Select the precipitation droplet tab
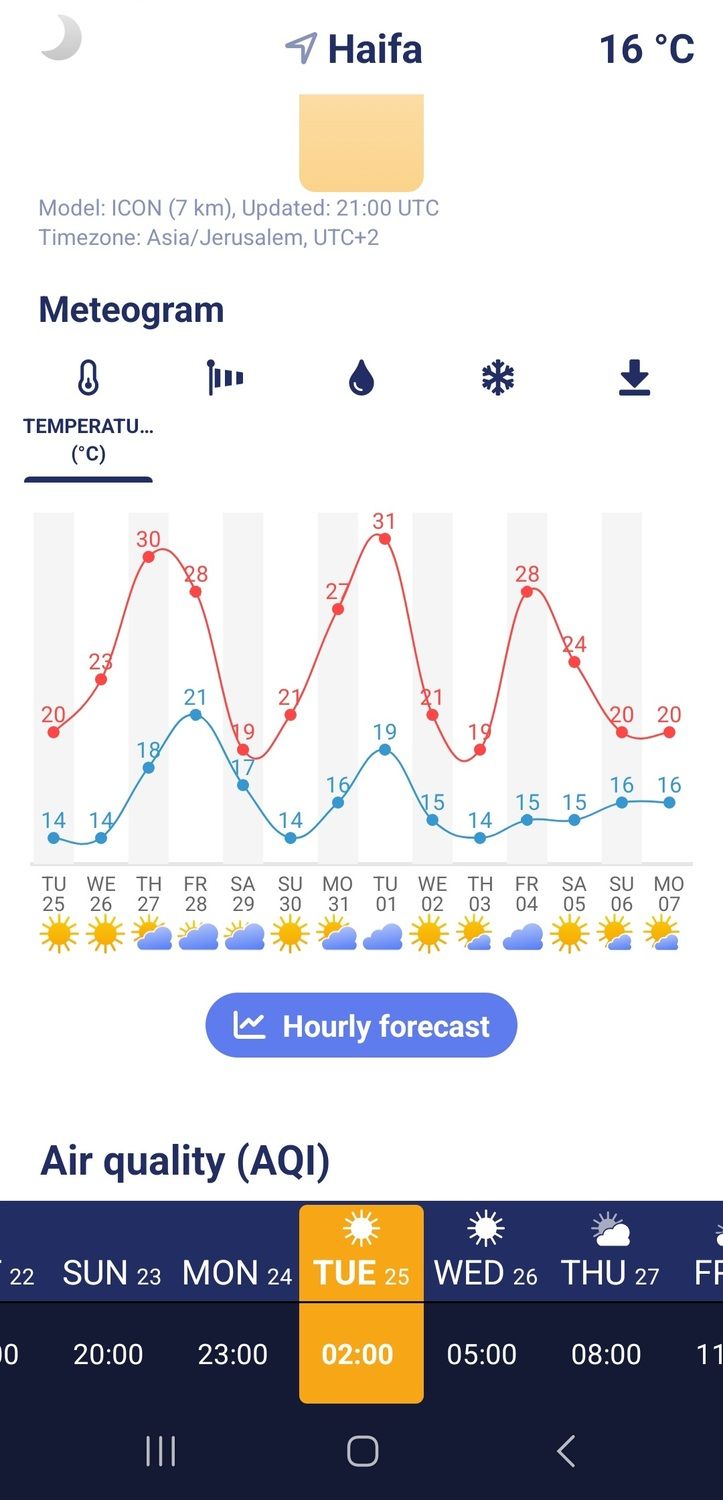The width and height of the screenshot is (723, 1500). pyautogui.click(x=361, y=378)
